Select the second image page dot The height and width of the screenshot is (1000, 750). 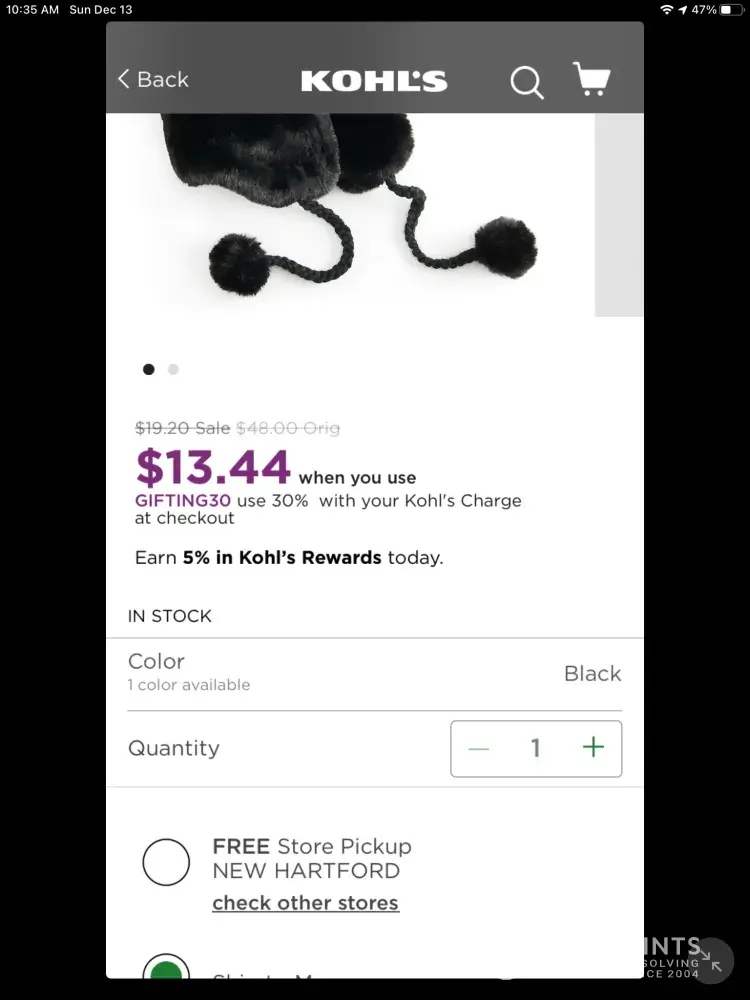[x=173, y=369]
